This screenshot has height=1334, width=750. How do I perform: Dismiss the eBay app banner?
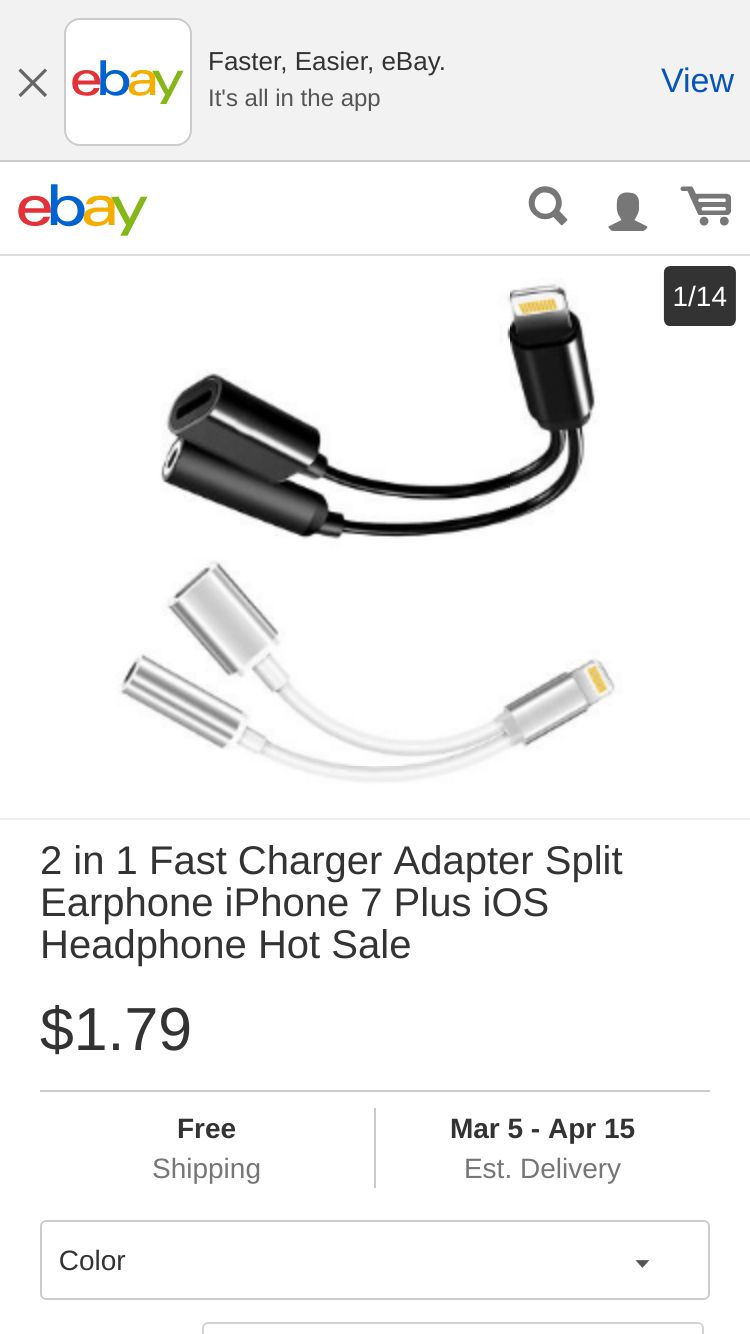click(33, 82)
